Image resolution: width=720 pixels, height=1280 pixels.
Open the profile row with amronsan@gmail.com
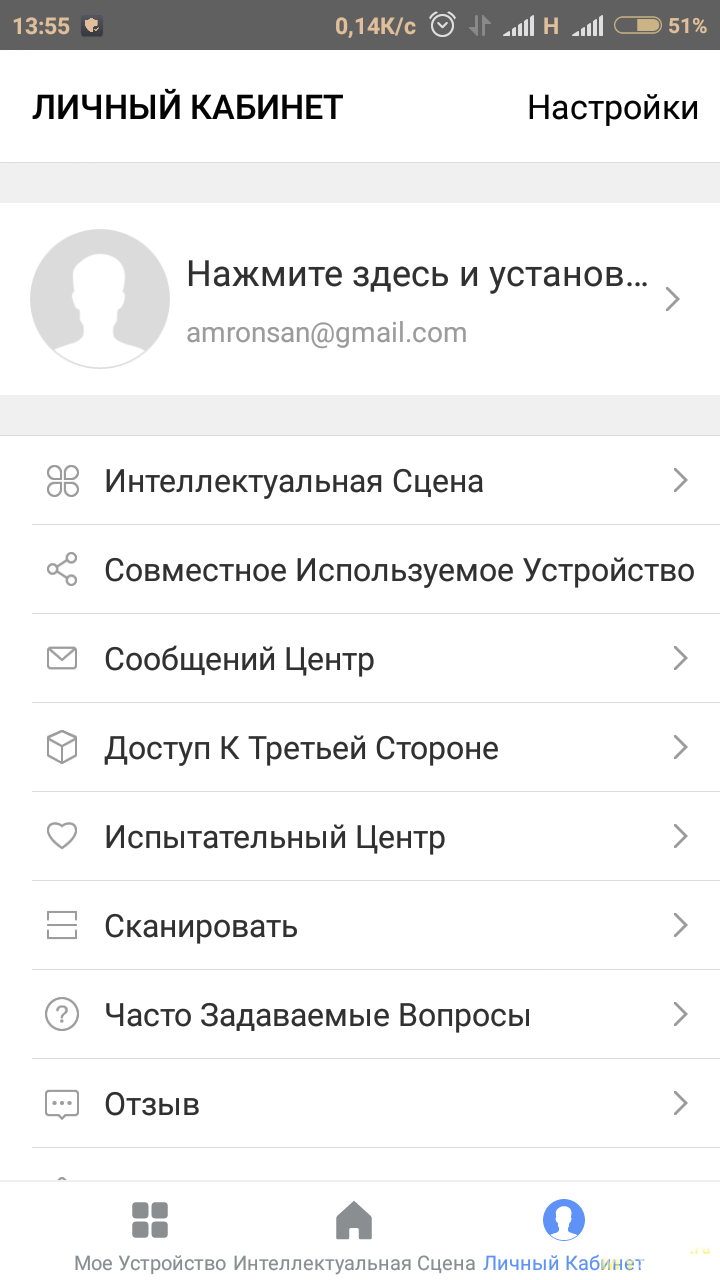click(x=360, y=299)
